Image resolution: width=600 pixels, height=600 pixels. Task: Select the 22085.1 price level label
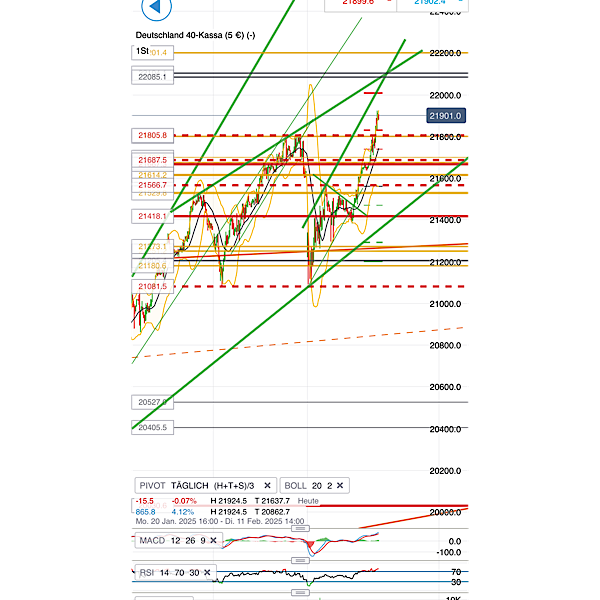[x=153, y=76]
